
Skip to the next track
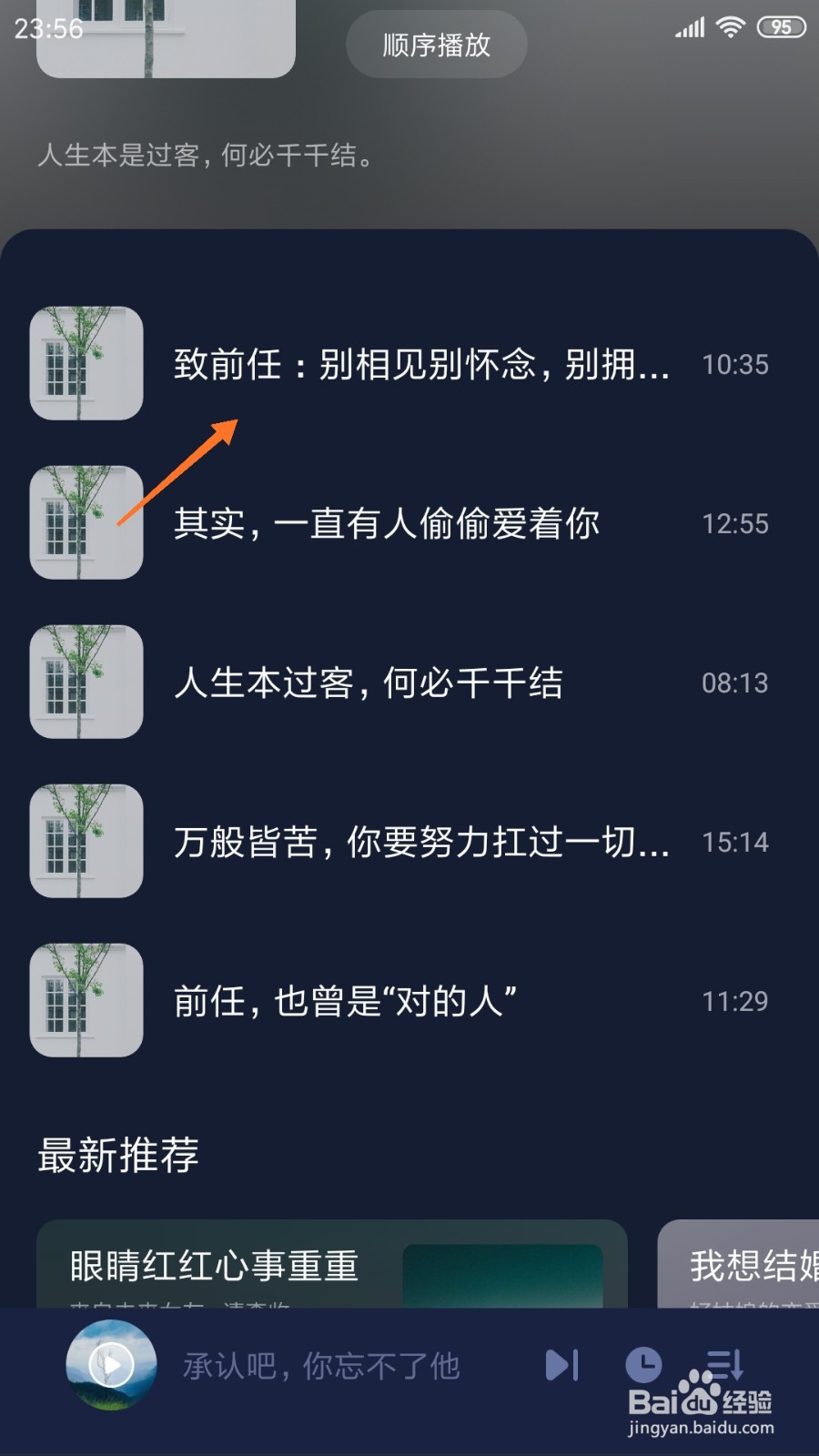pyautogui.click(x=561, y=1364)
